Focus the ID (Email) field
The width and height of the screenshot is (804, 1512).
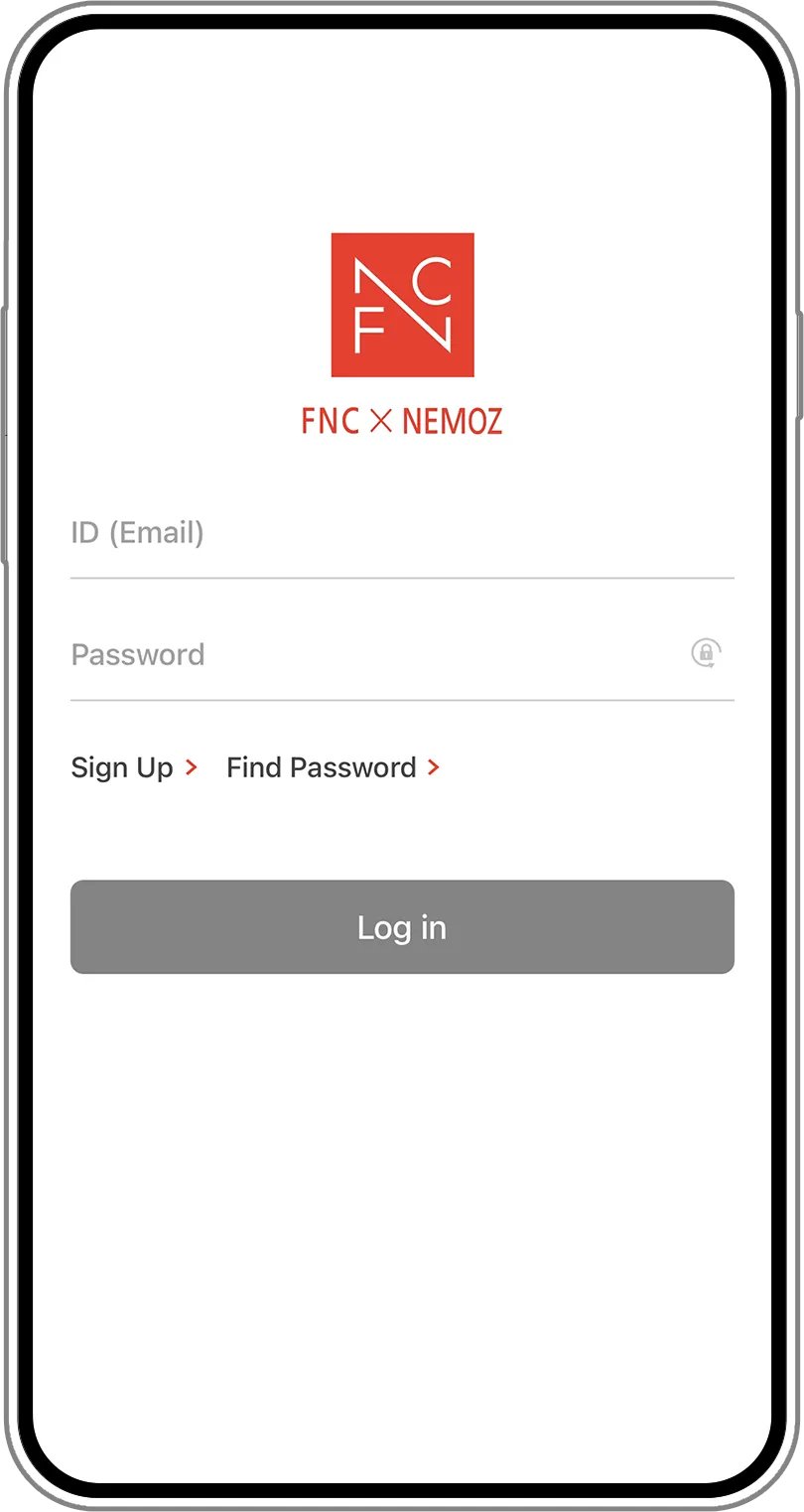(x=401, y=534)
